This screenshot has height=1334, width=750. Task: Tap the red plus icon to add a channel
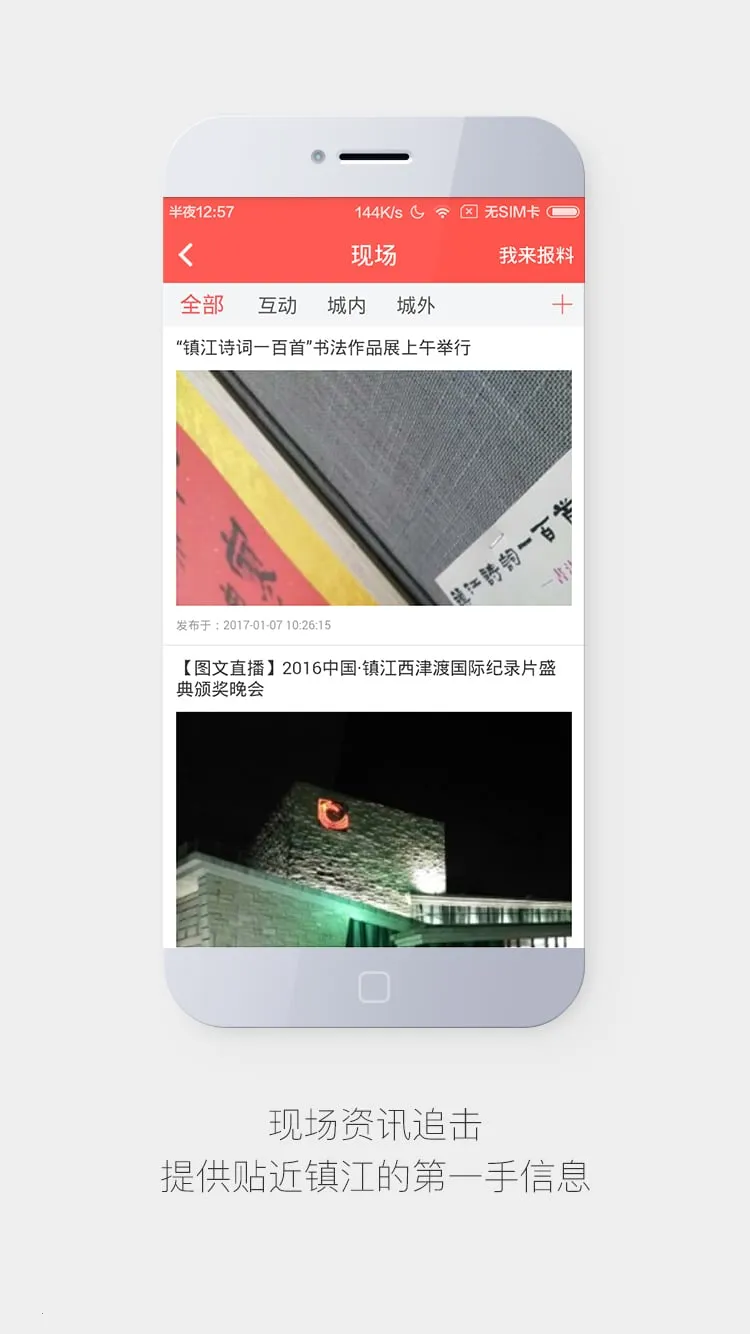[562, 305]
